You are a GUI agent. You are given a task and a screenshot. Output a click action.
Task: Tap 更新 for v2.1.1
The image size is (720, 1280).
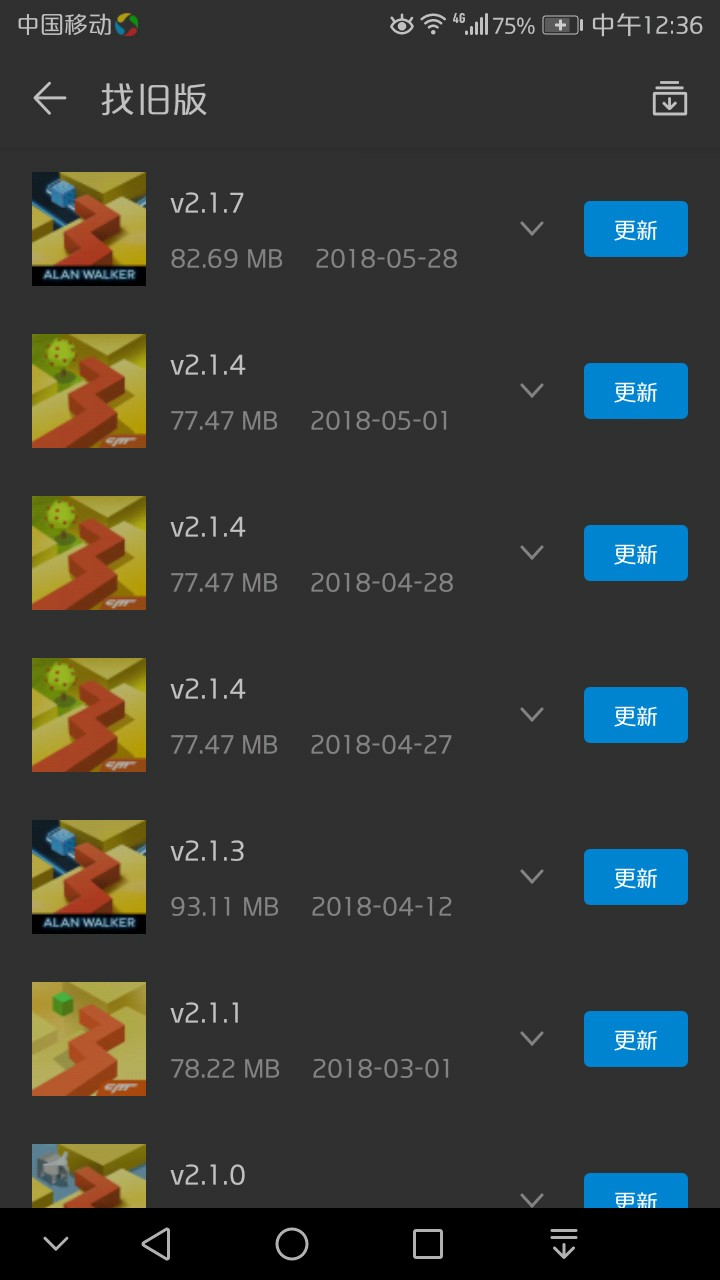click(x=635, y=1039)
